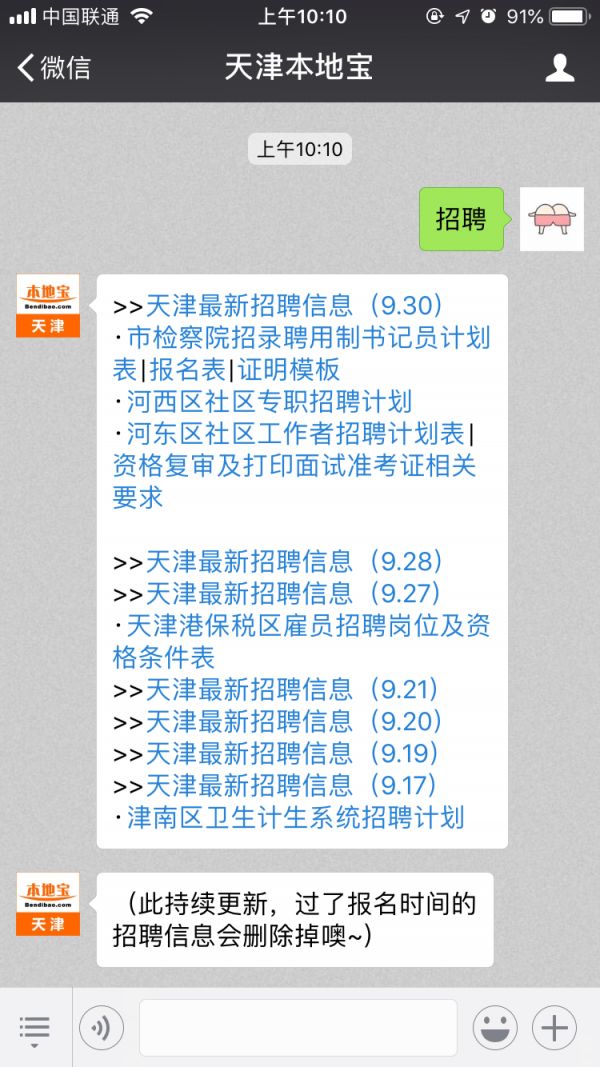Screen dimensions: 600x1067
Task: Switch to voice input mode
Action: (101, 1028)
